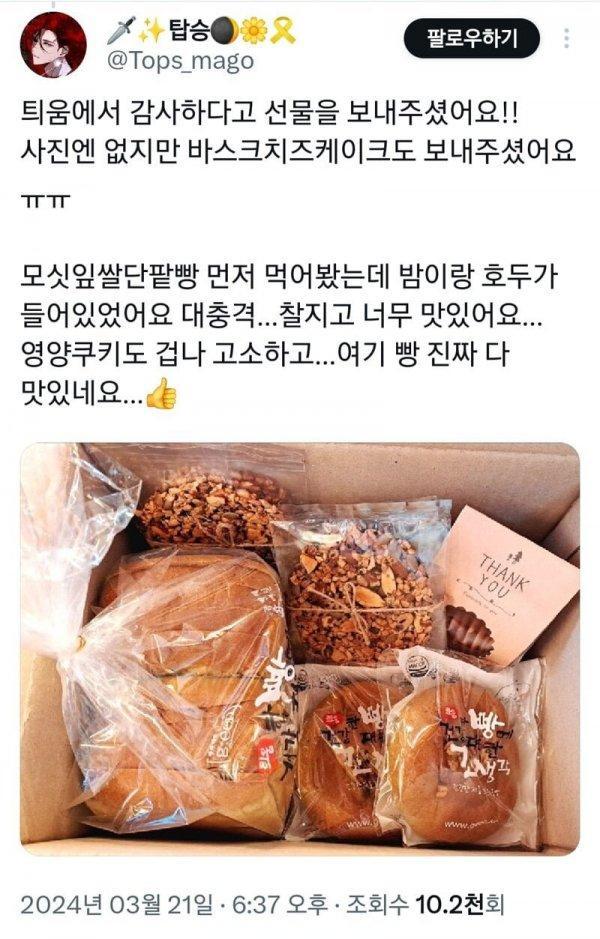Open the author's profile picture
Viewport: 600px width, 939px height.
point(52,45)
